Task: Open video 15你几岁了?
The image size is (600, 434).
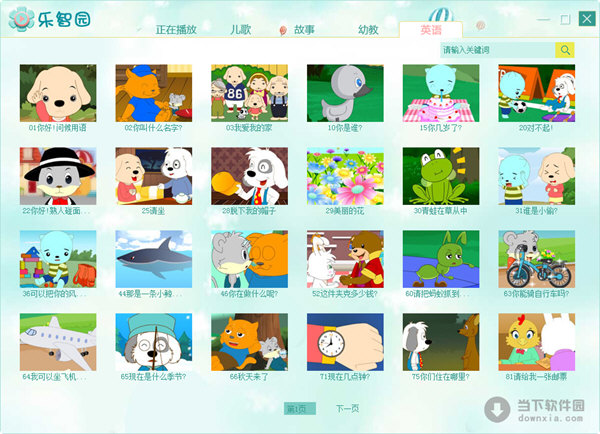Action: [441, 93]
